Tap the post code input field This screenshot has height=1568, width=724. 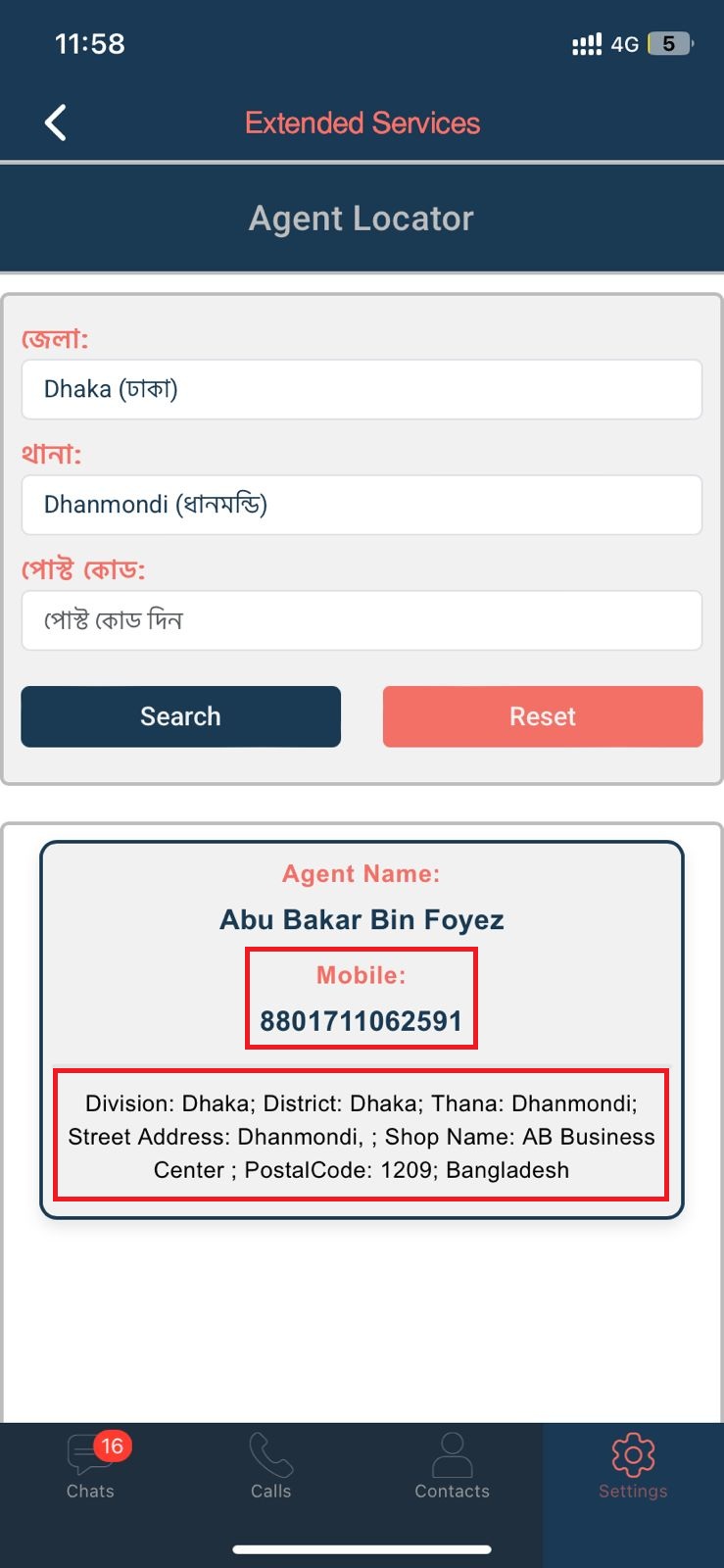(x=362, y=620)
